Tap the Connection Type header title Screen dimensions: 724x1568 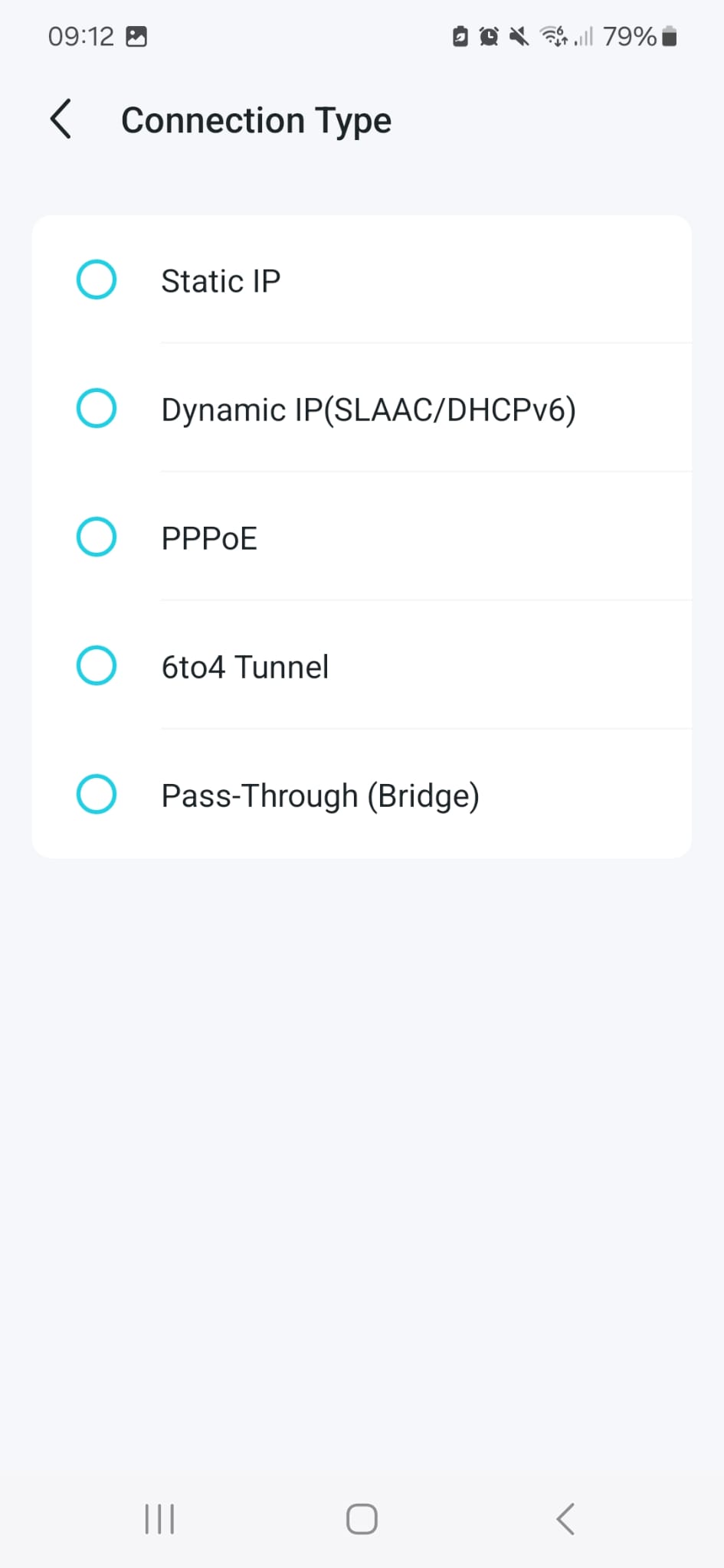(257, 120)
